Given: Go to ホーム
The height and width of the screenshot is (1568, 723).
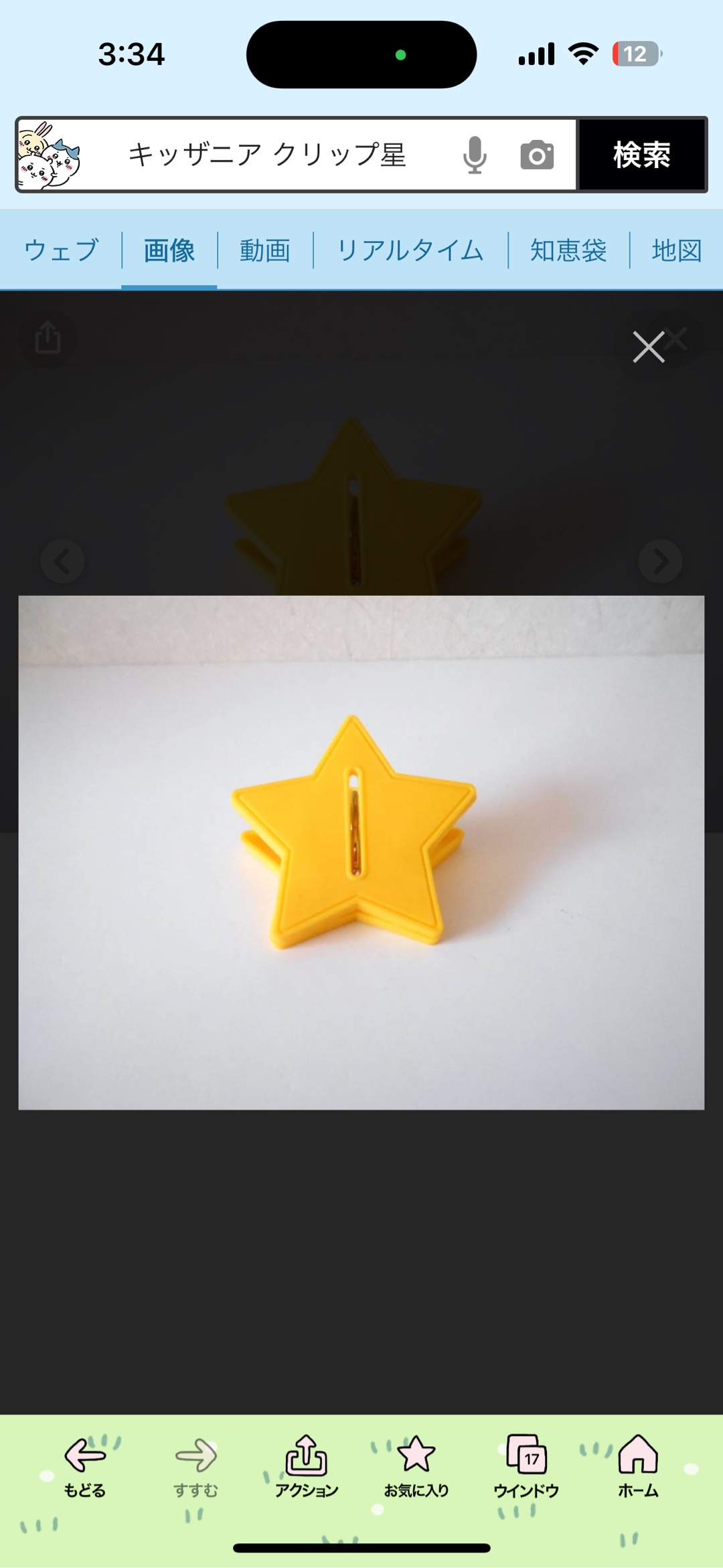Looking at the screenshot, I should click(x=637, y=1466).
